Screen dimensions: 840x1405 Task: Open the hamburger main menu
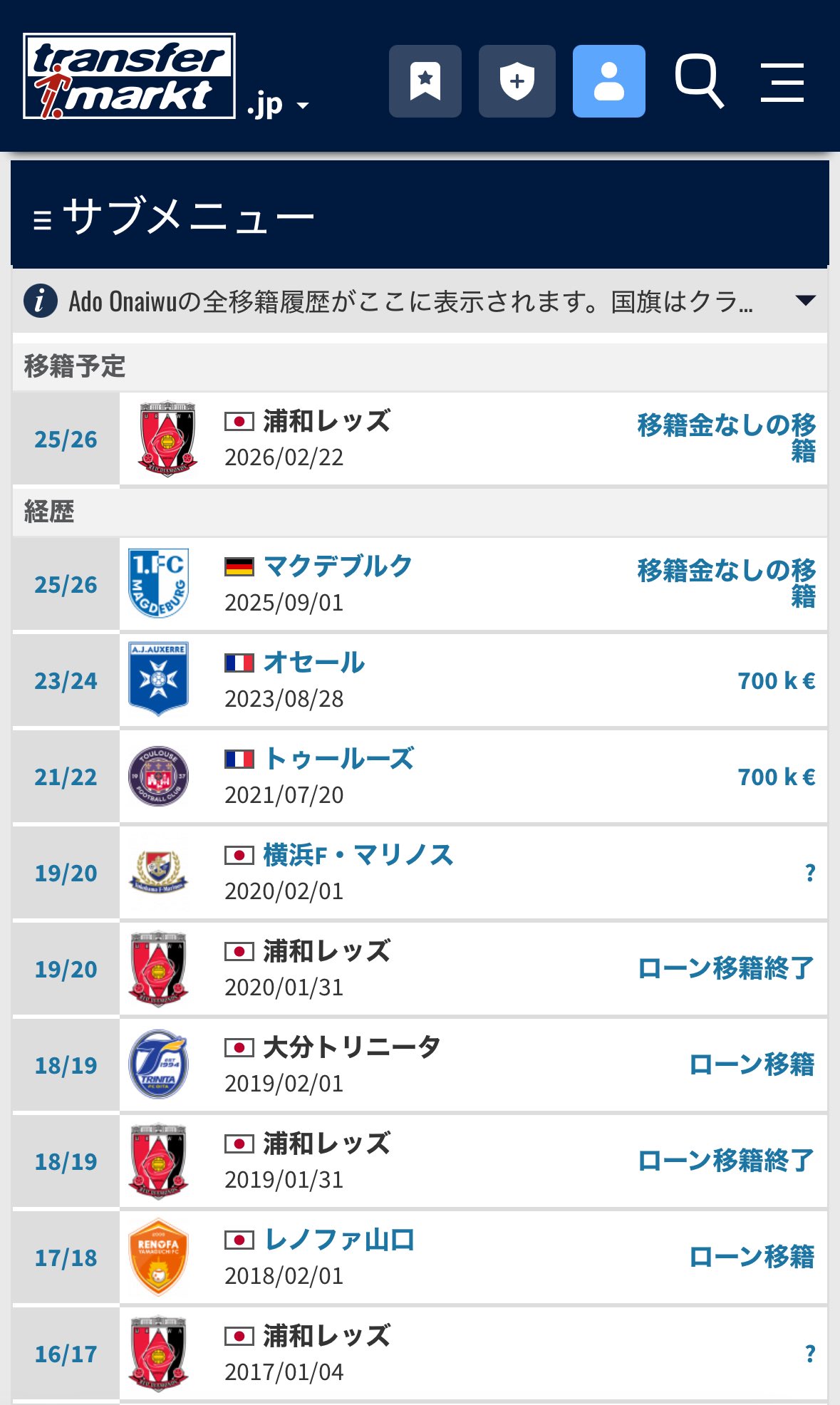pos(782,82)
